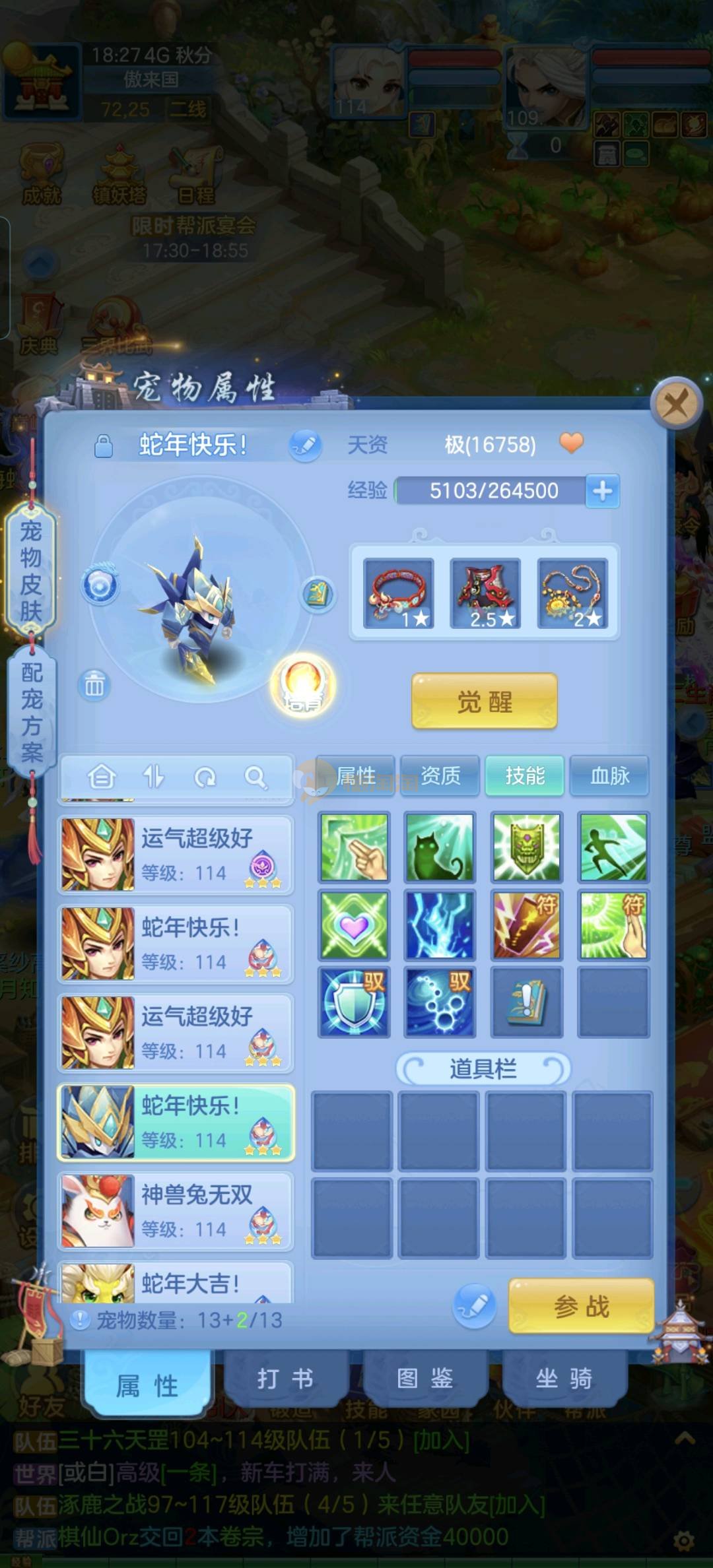Open the 配宠方案 side tab
The image size is (713, 1568).
pos(31,711)
